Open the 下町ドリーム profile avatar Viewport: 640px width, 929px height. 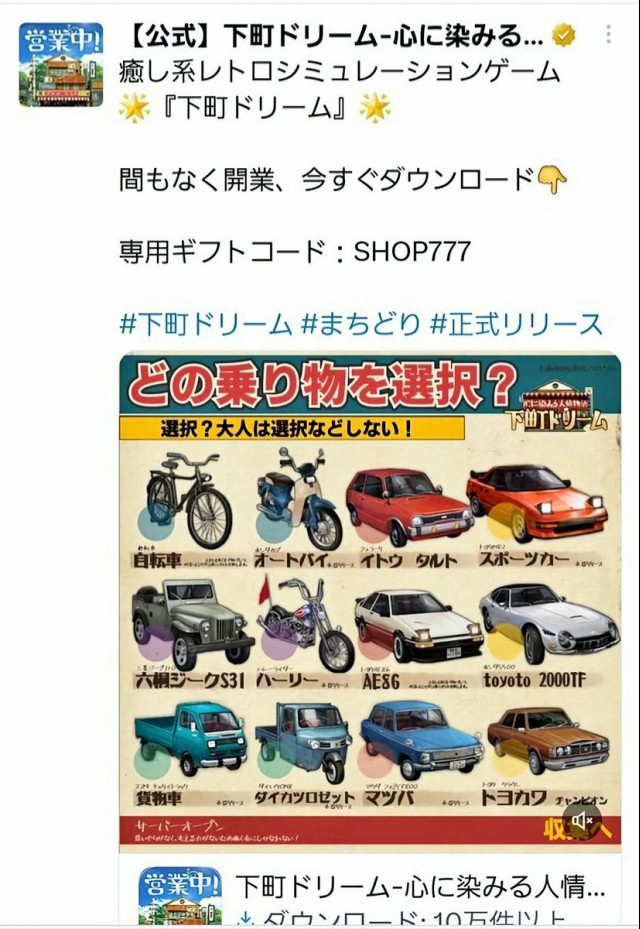click(61, 65)
